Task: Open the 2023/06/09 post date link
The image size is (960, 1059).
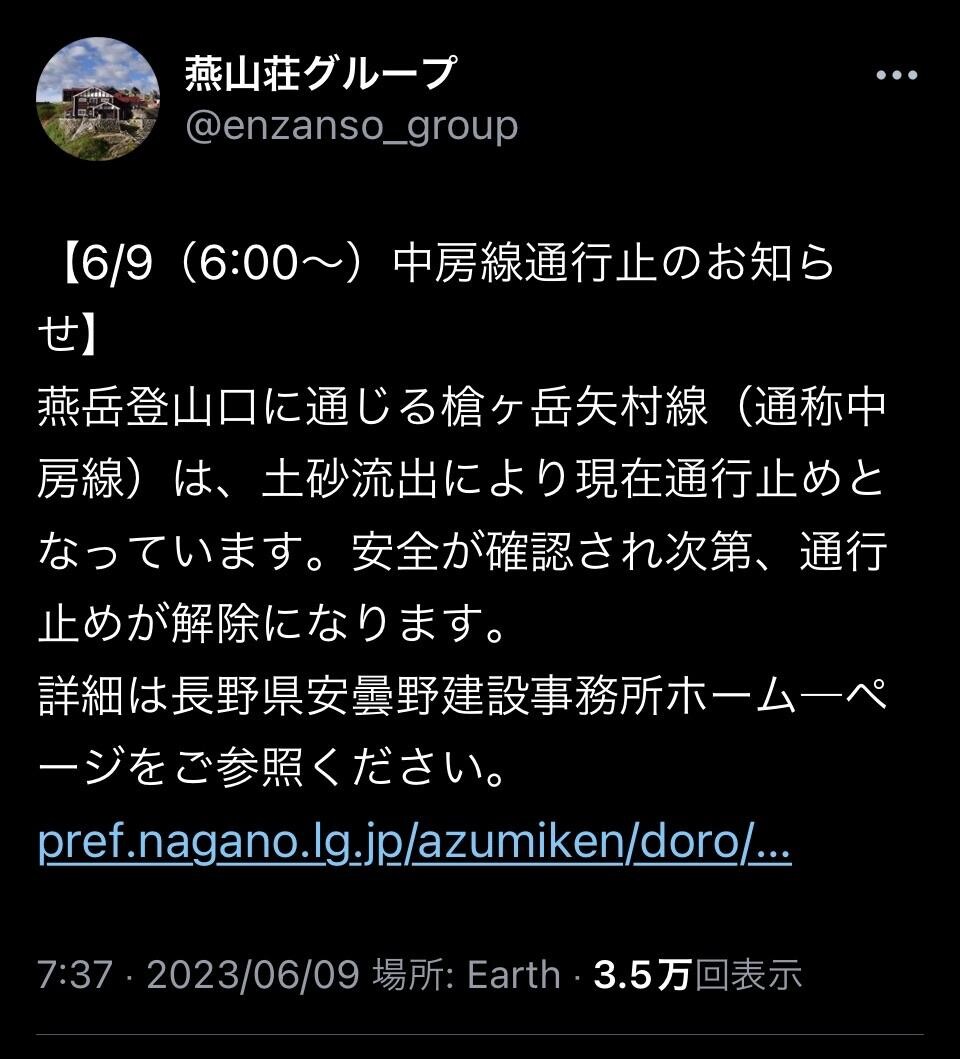Action: [255, 970]
